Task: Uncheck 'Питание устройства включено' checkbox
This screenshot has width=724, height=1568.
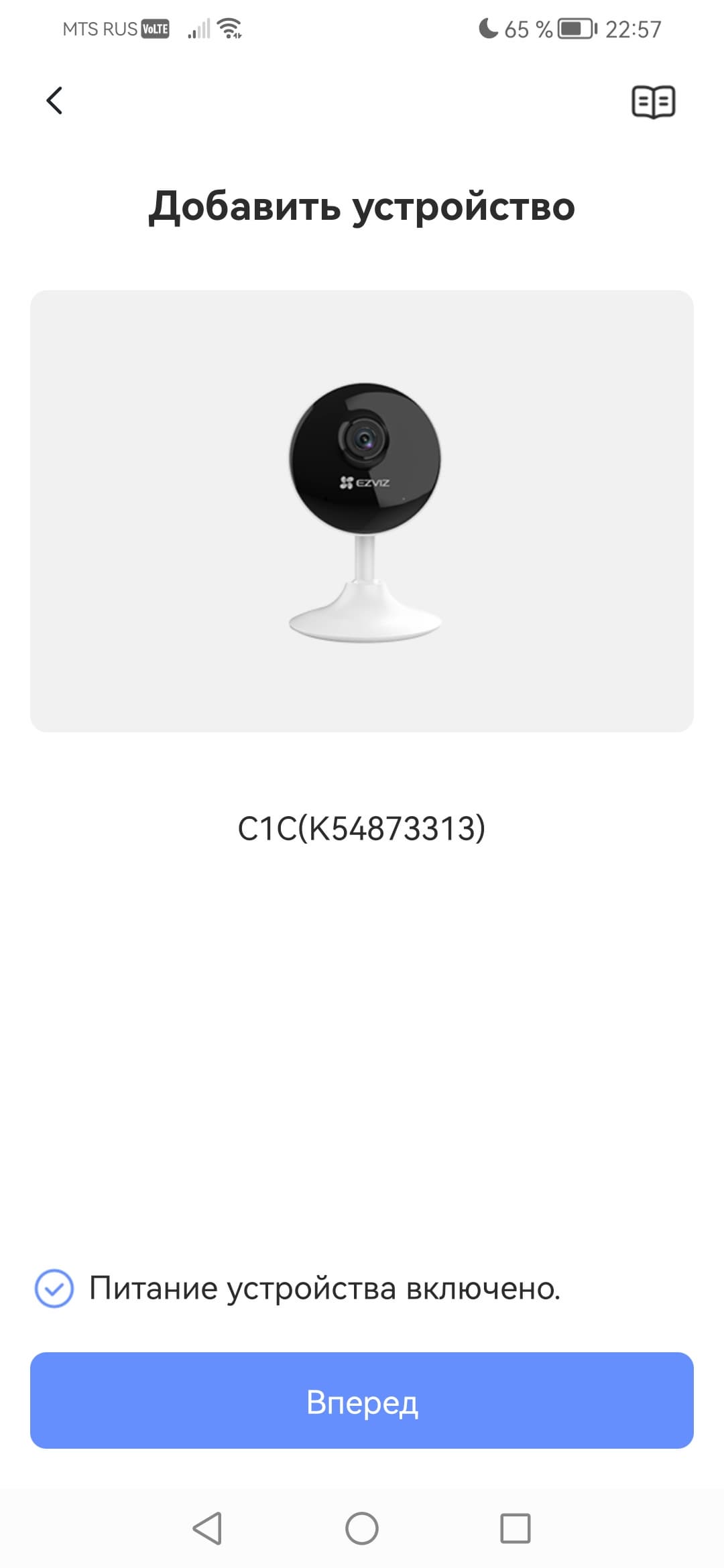Action: pyautogui.click(x=54, y=1289)
